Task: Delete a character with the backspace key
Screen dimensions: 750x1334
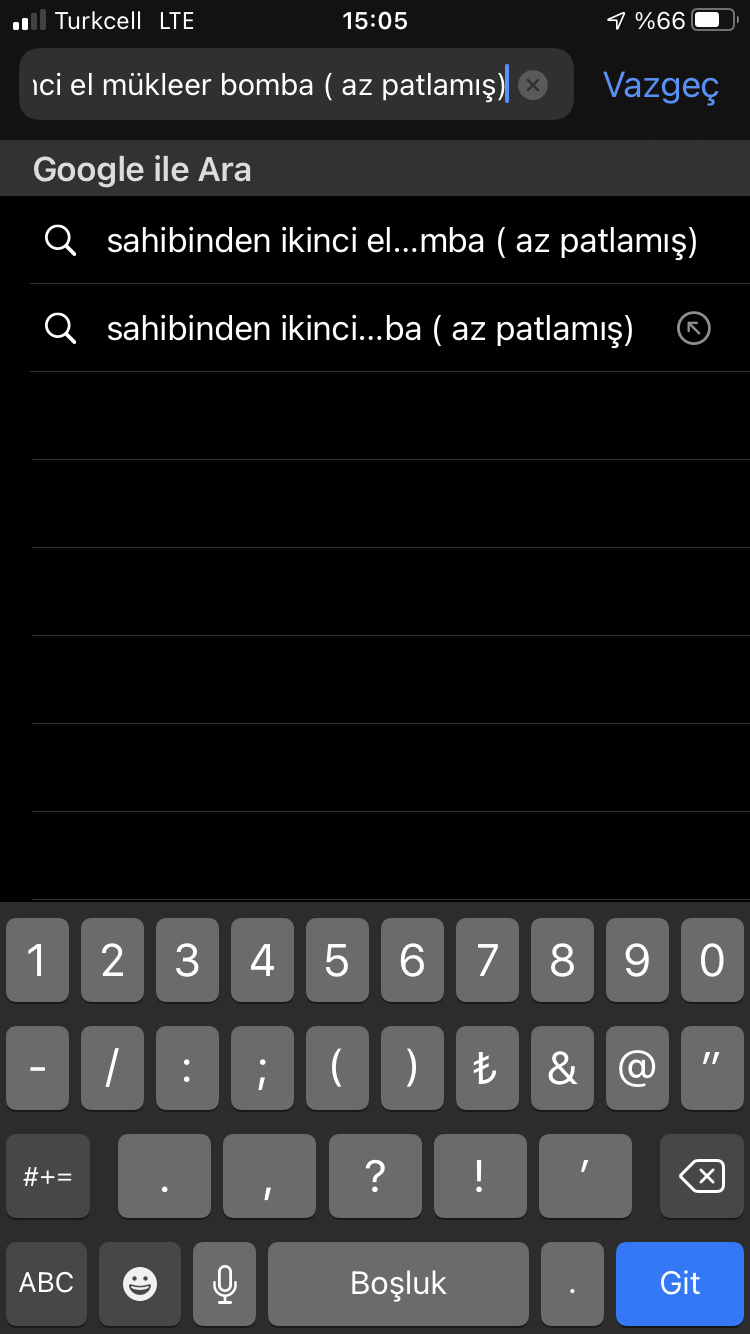Action: coord(701,1176)
